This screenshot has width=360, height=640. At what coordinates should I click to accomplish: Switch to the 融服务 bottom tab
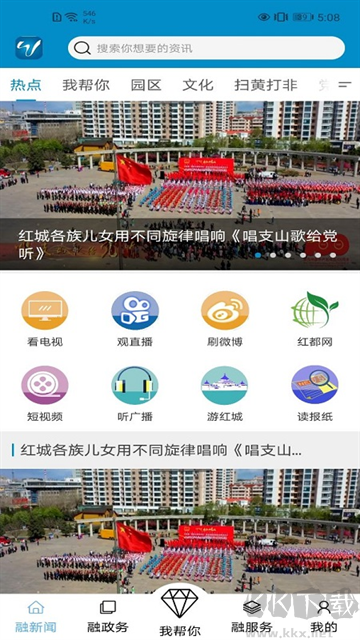tap(251, 616)
